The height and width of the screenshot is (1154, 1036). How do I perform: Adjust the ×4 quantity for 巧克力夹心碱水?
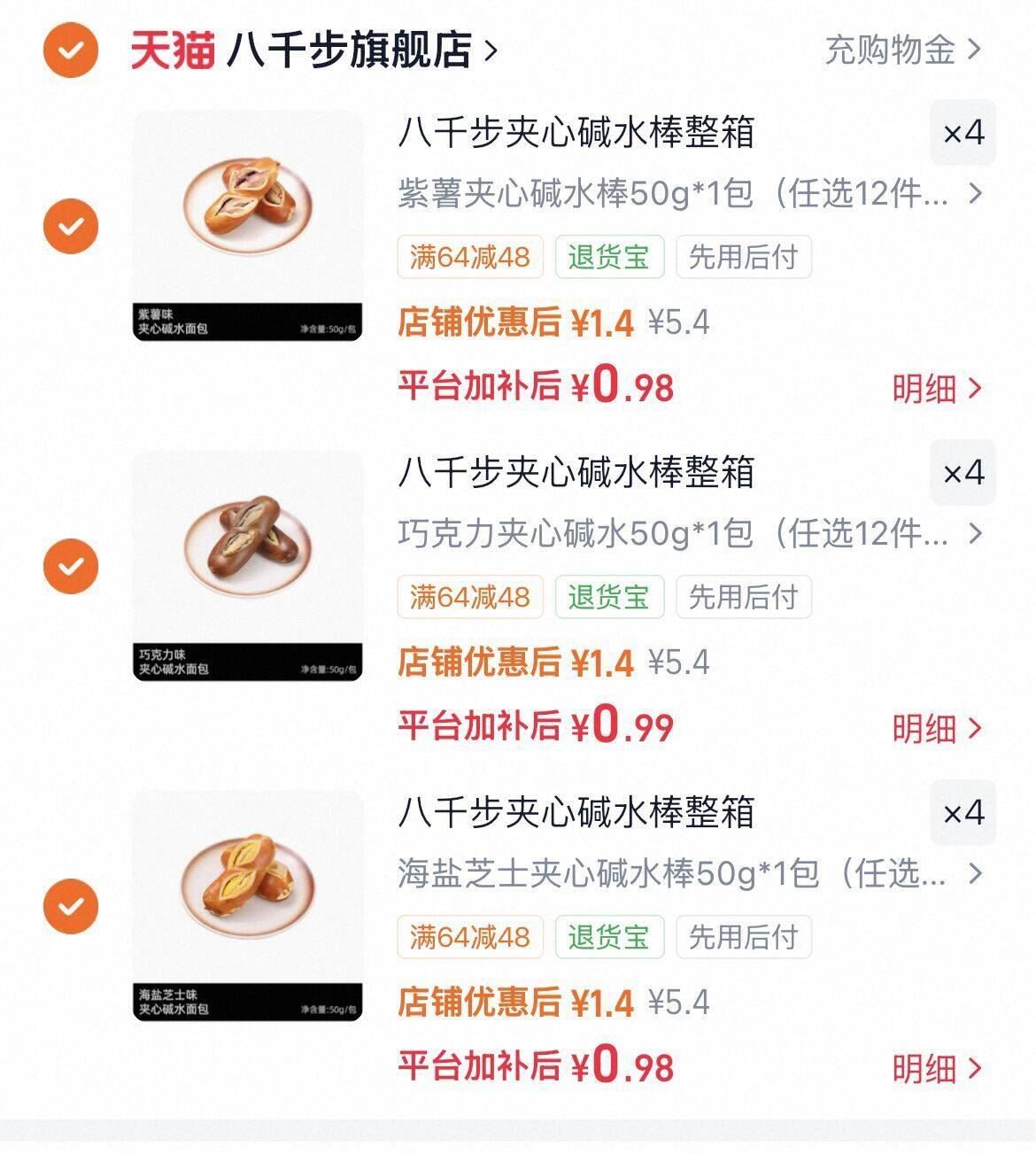click(963, 473)
